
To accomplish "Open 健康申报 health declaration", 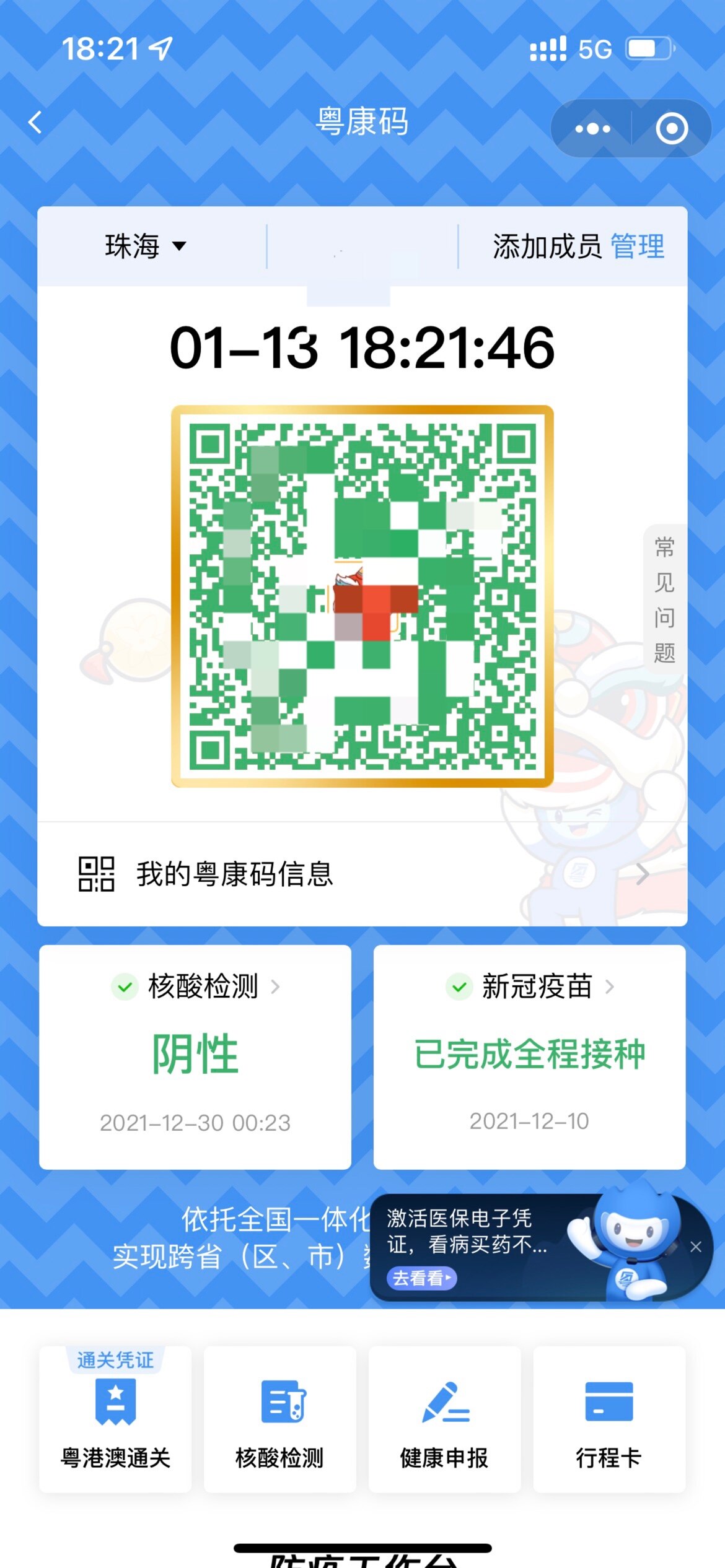I will (444, 1421).
